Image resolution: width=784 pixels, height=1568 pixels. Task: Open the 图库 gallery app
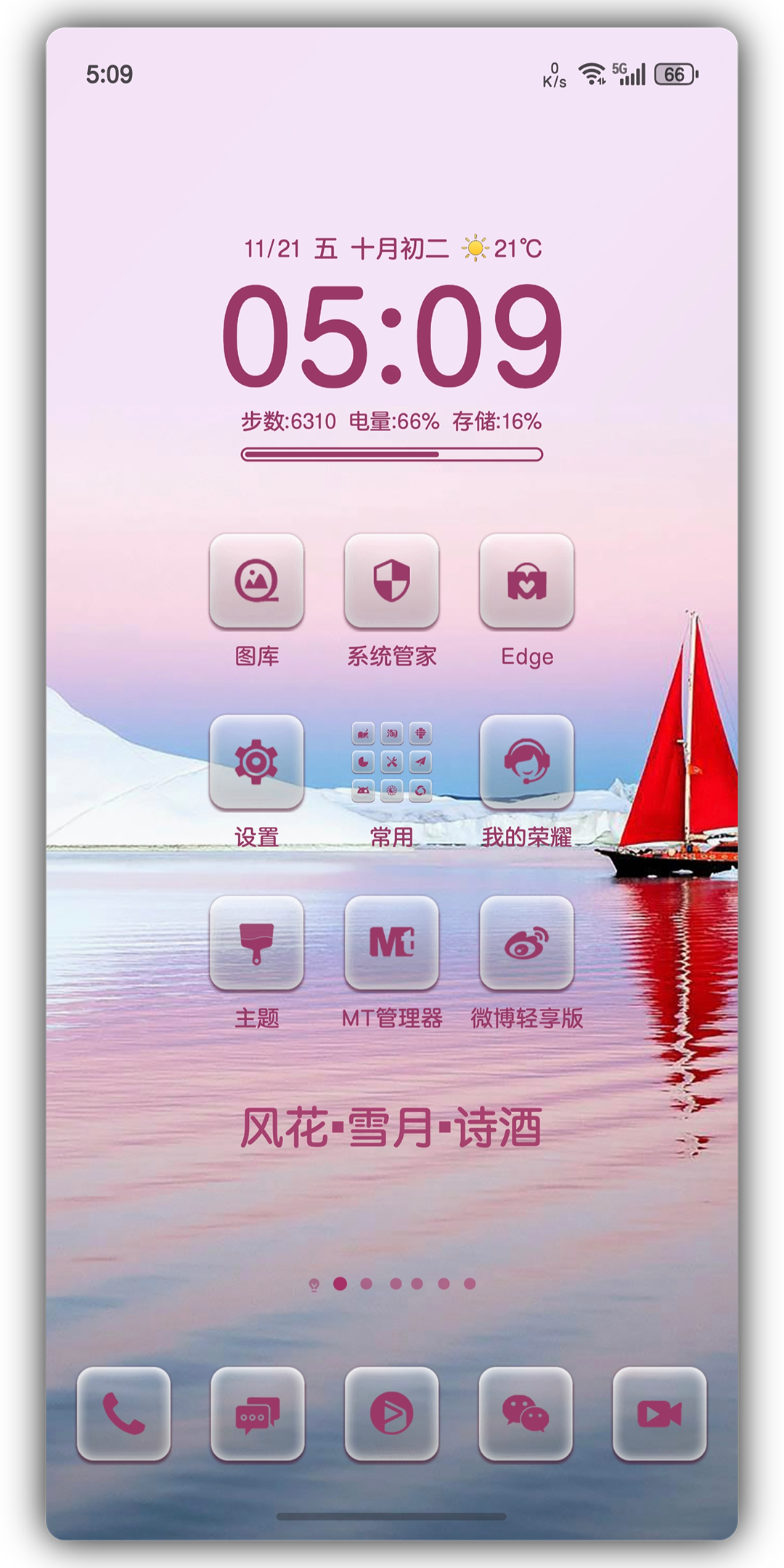[256, 581]
